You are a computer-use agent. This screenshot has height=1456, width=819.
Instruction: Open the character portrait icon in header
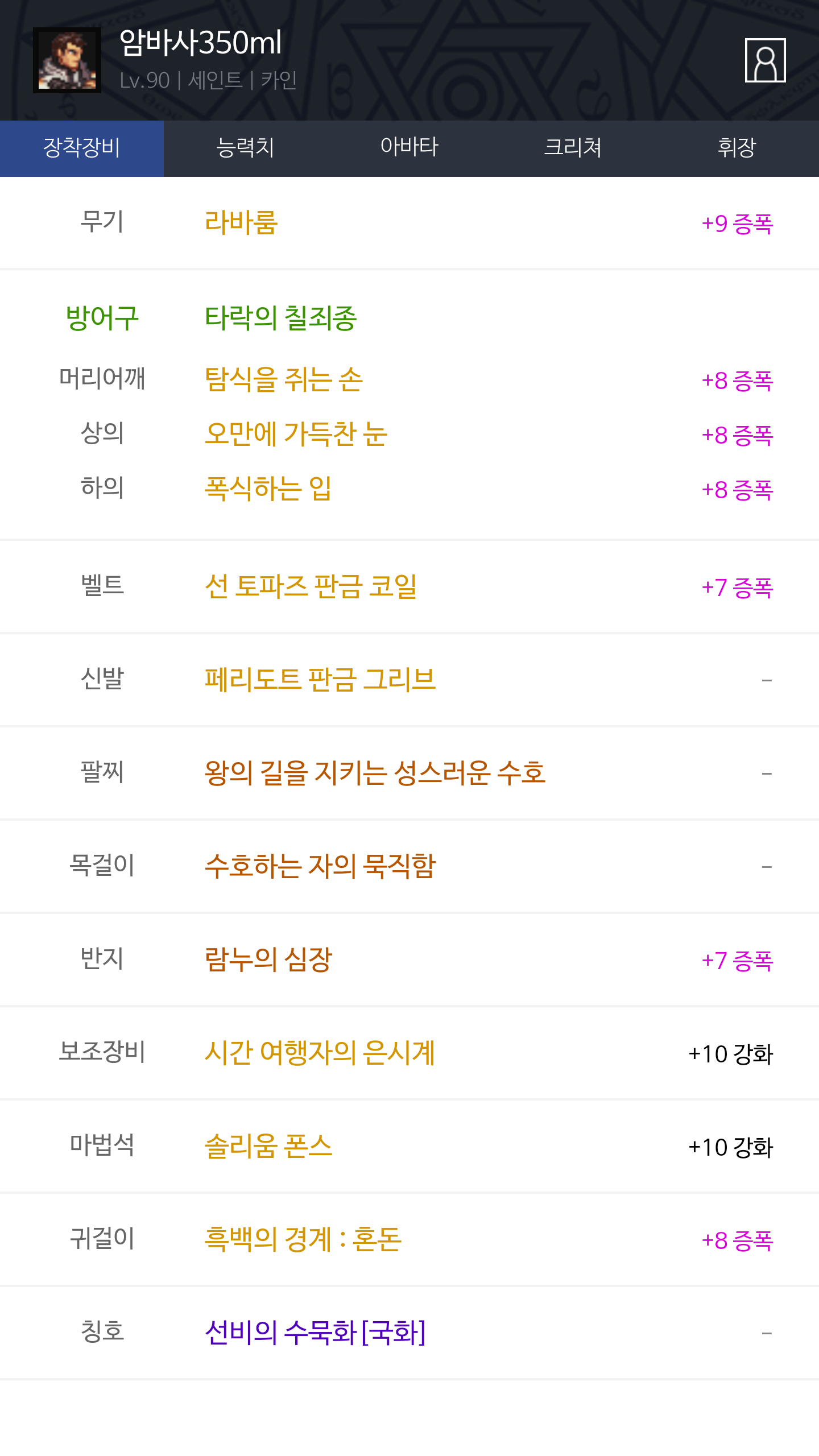coord(765,60)
